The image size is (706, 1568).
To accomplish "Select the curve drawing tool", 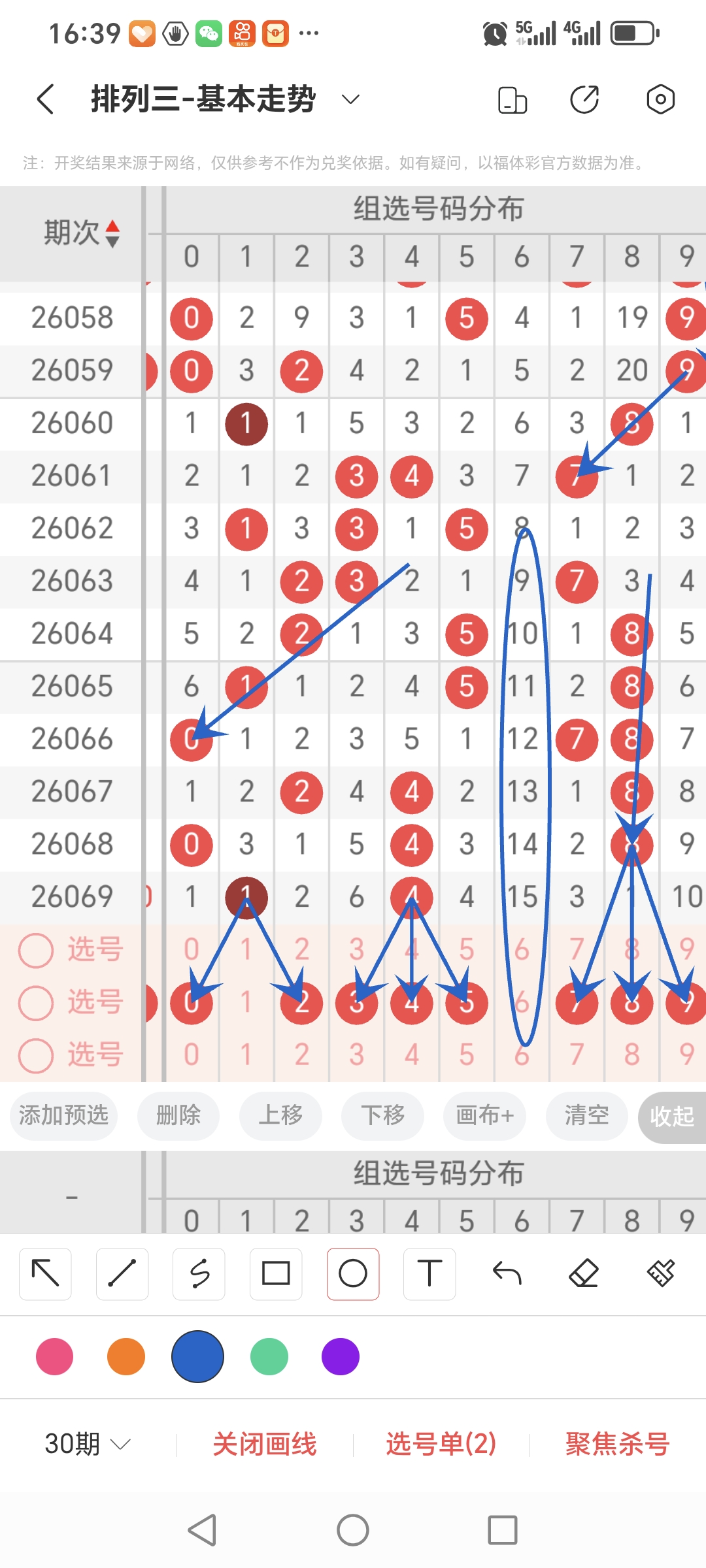I will [x=199, y=1273].
